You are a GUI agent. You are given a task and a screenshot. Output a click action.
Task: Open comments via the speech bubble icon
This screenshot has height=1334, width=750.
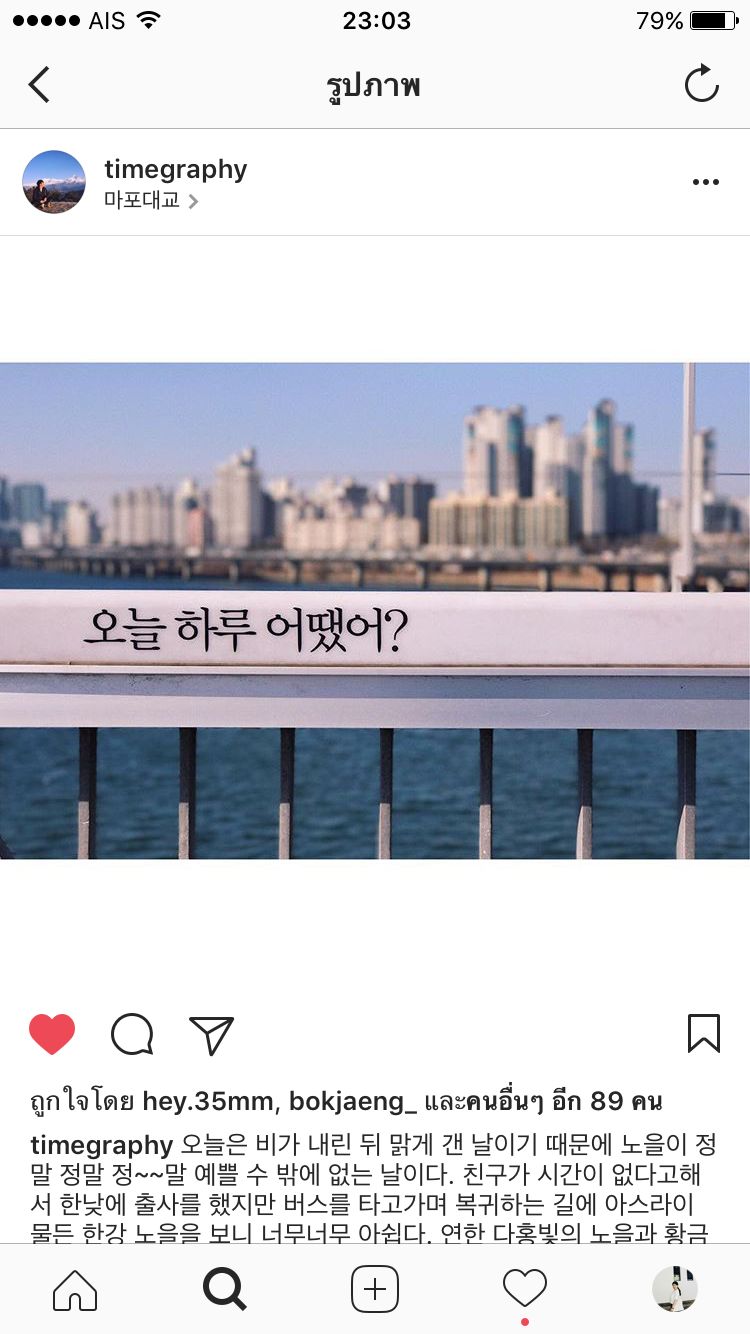pyautogui.click(x=132, y=1034)
